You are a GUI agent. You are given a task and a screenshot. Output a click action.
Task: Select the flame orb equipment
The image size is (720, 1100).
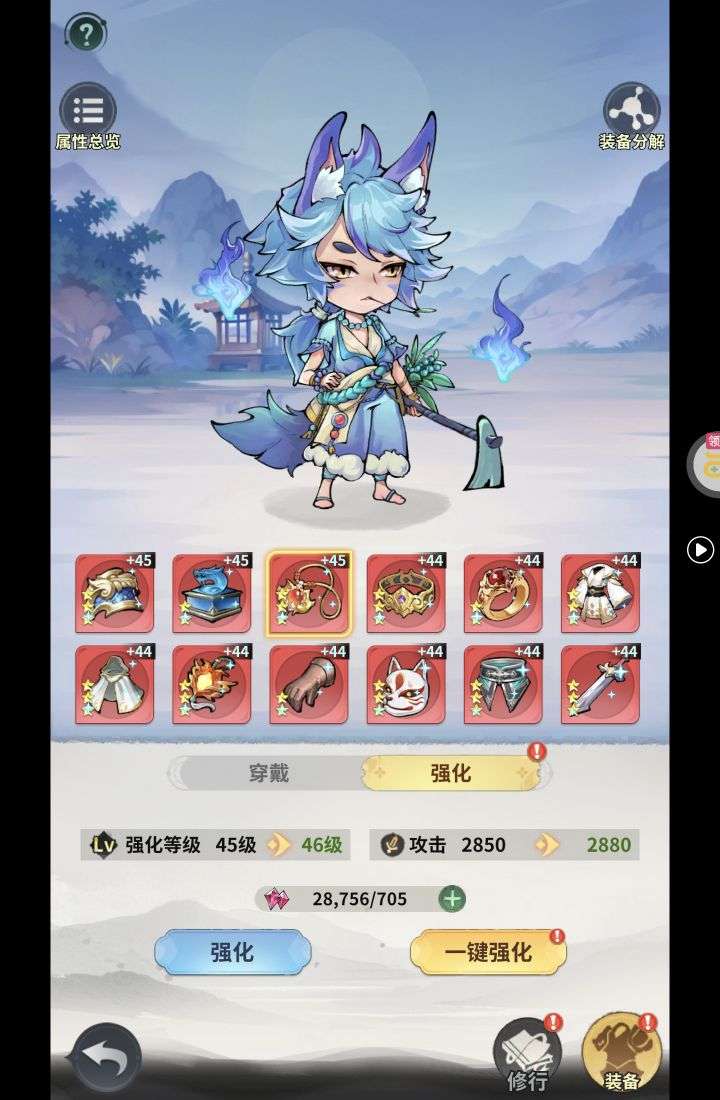click(x=211, y=684)
